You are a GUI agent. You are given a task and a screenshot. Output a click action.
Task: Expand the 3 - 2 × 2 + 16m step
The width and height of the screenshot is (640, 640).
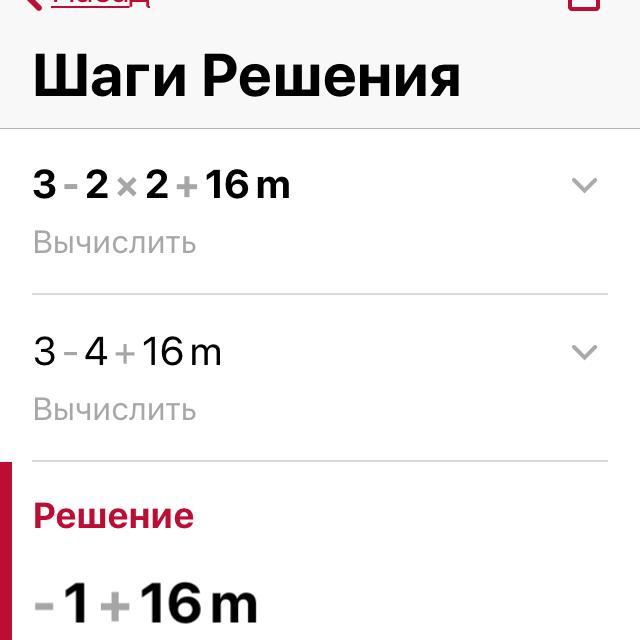pos(583,185)
